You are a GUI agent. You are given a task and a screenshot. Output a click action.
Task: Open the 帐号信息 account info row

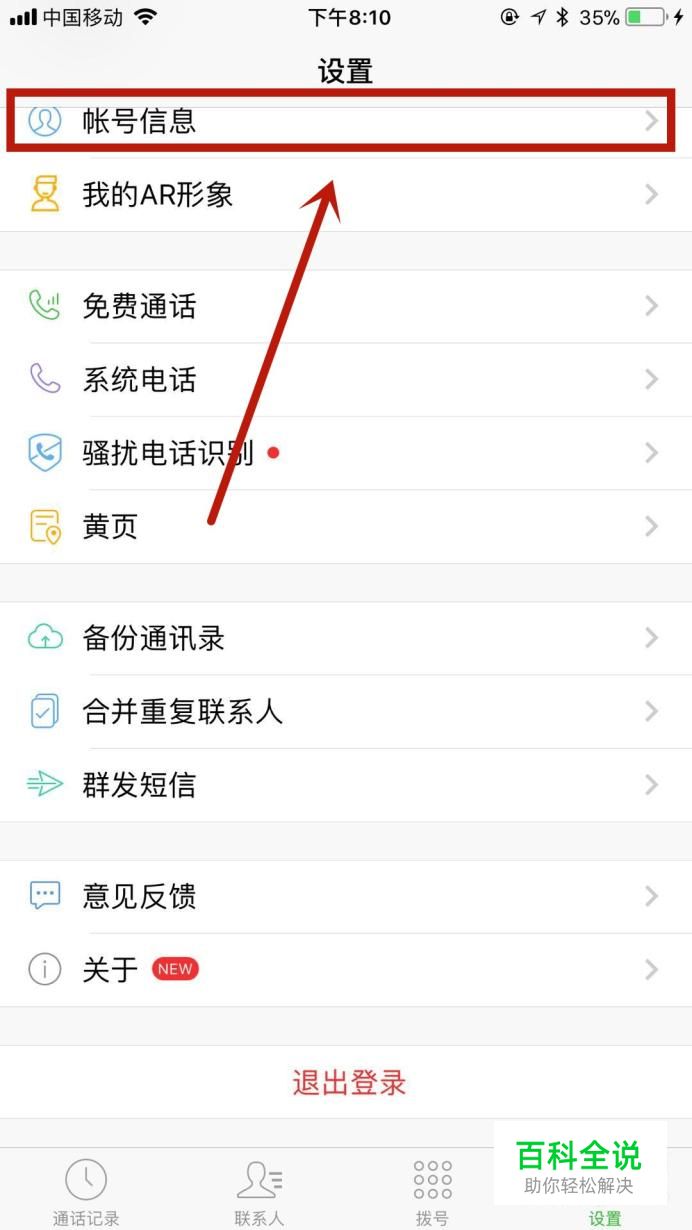[x=346, y=122]
